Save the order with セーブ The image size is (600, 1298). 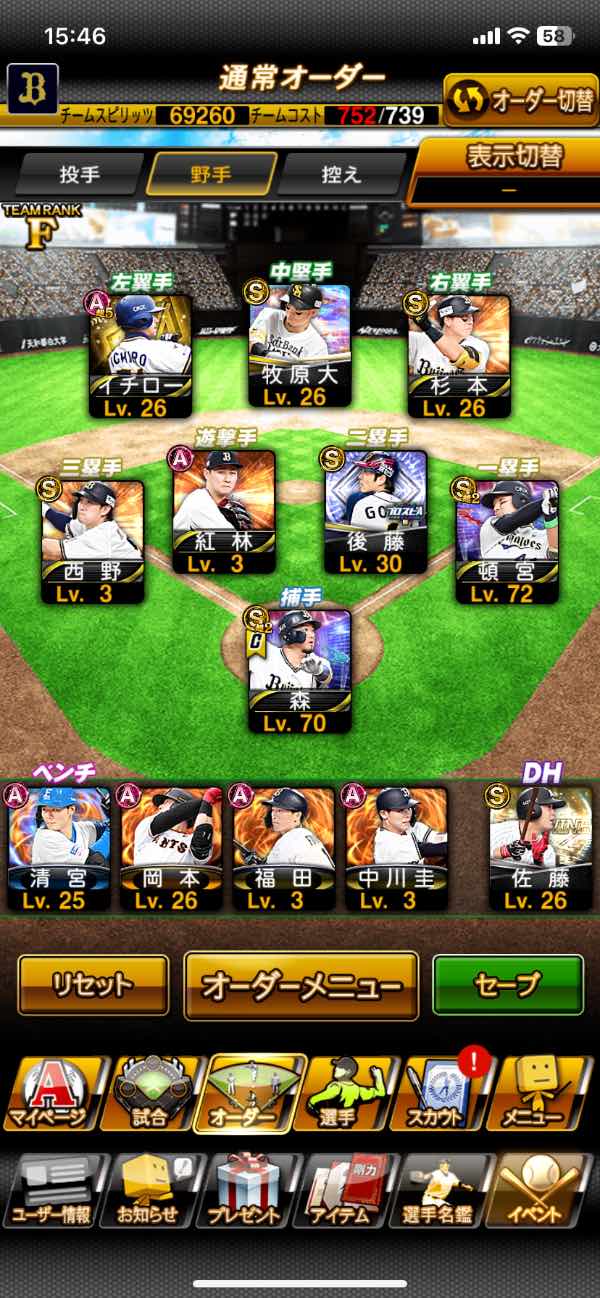[508, 985]
